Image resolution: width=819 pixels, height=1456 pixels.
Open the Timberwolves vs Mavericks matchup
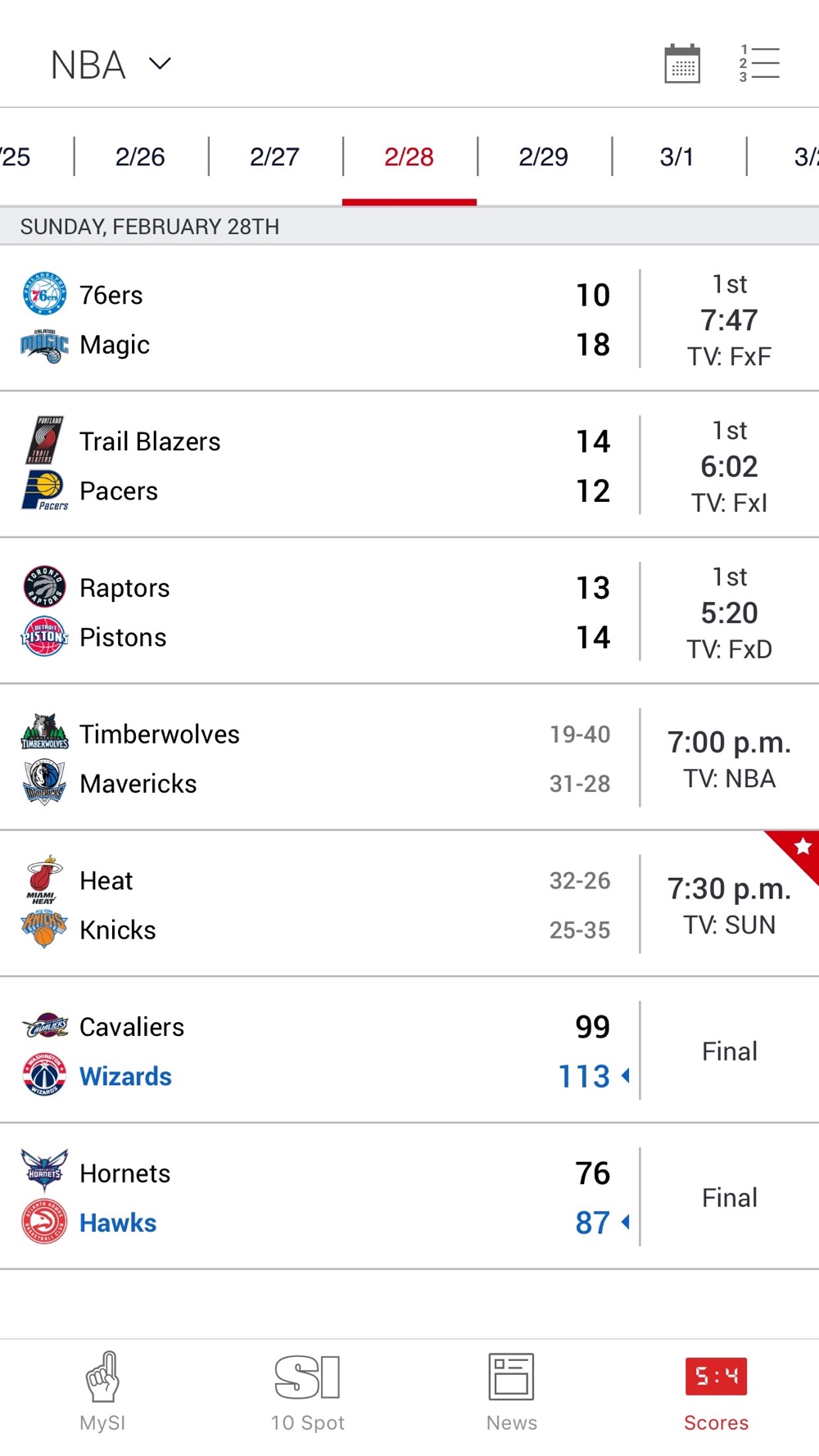pyautogui.click(x=409, y=758)
